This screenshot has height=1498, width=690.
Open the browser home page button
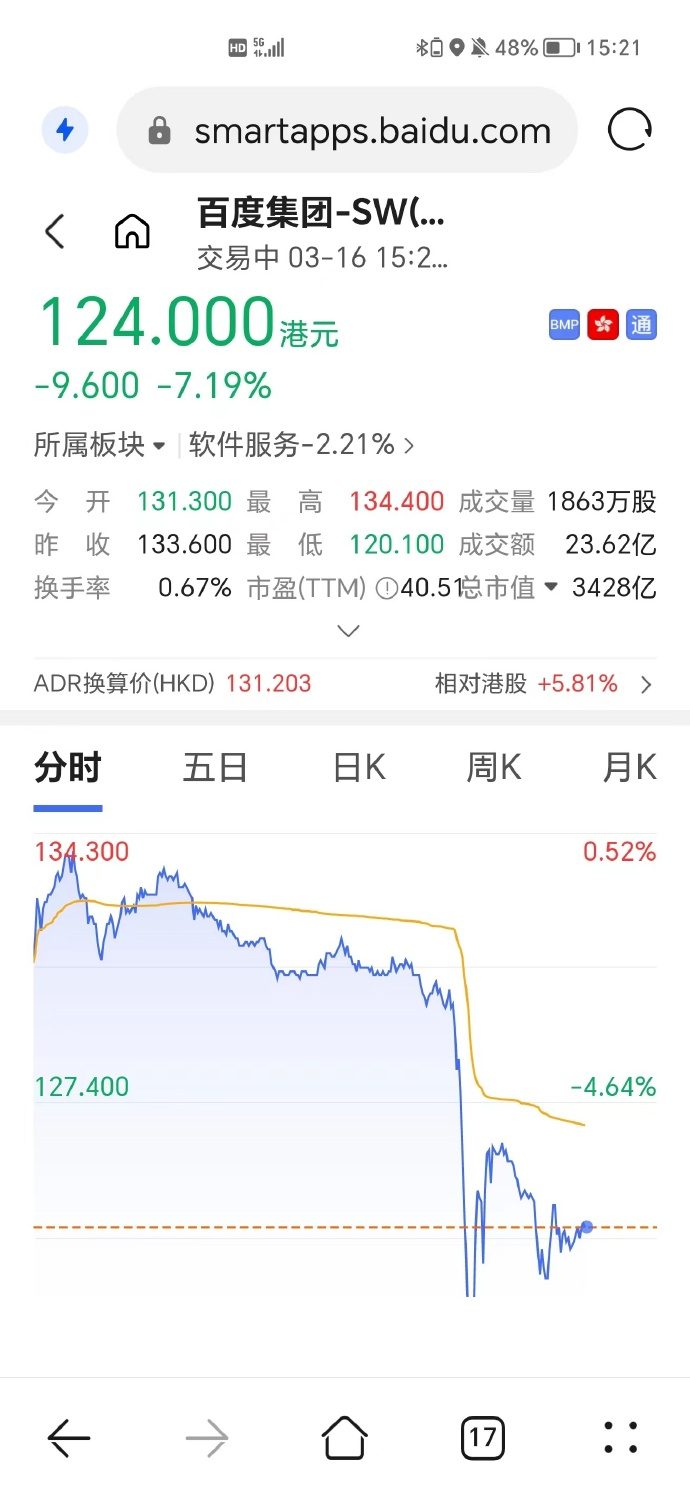pyautogui.click(x=344, y=1438)
